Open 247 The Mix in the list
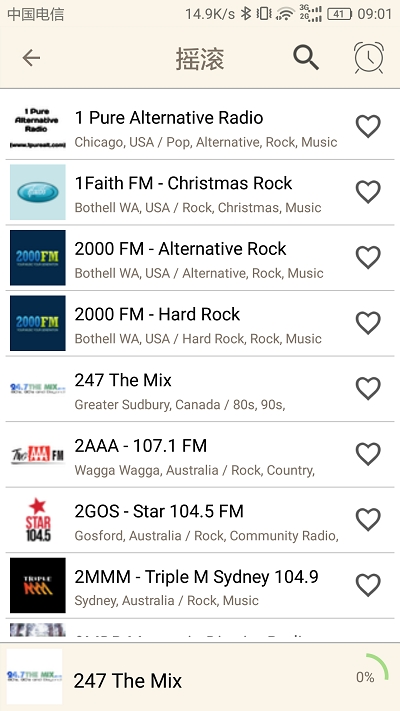400x711 pixels. (x=200, y=389)
